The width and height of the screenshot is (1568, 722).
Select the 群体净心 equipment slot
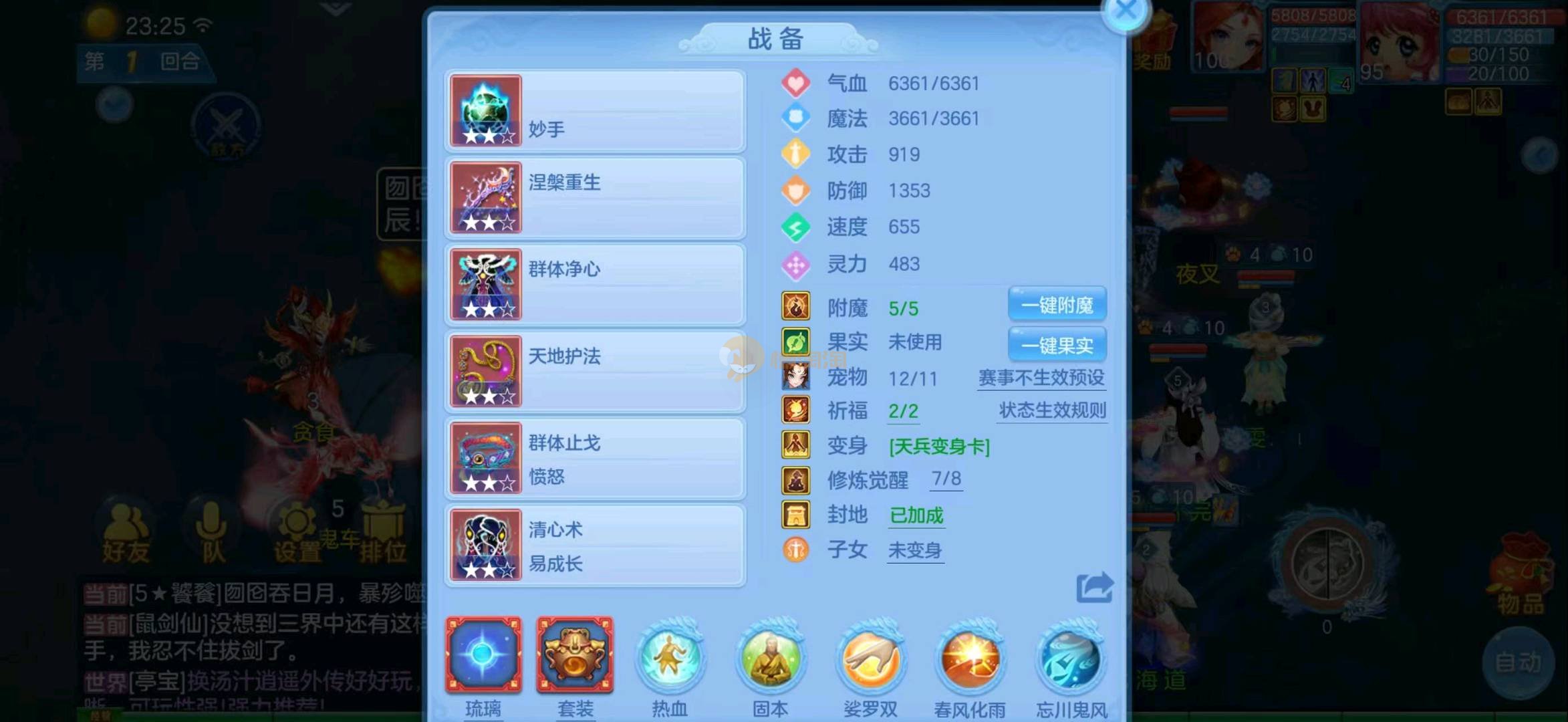click(x=595, y=285)
